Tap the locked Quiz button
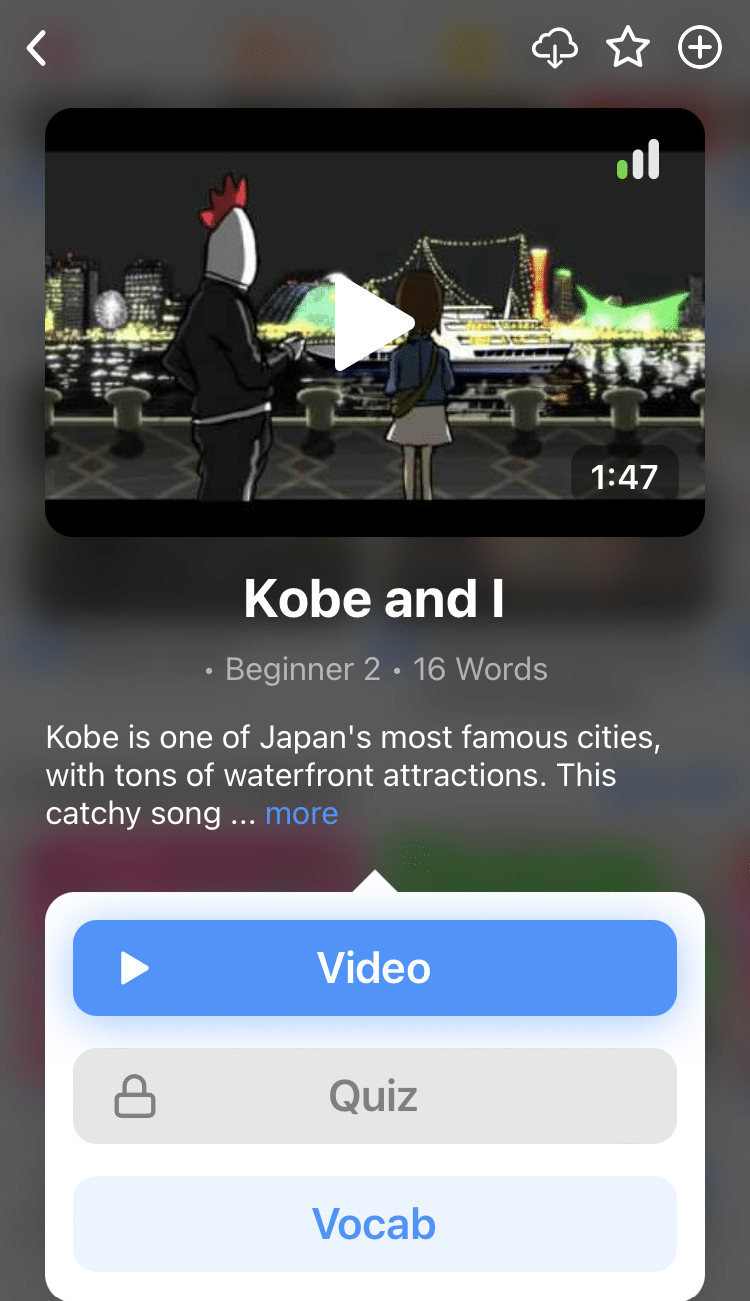This screenshot has width=750, height=1301. click(x=375, y=1096)
